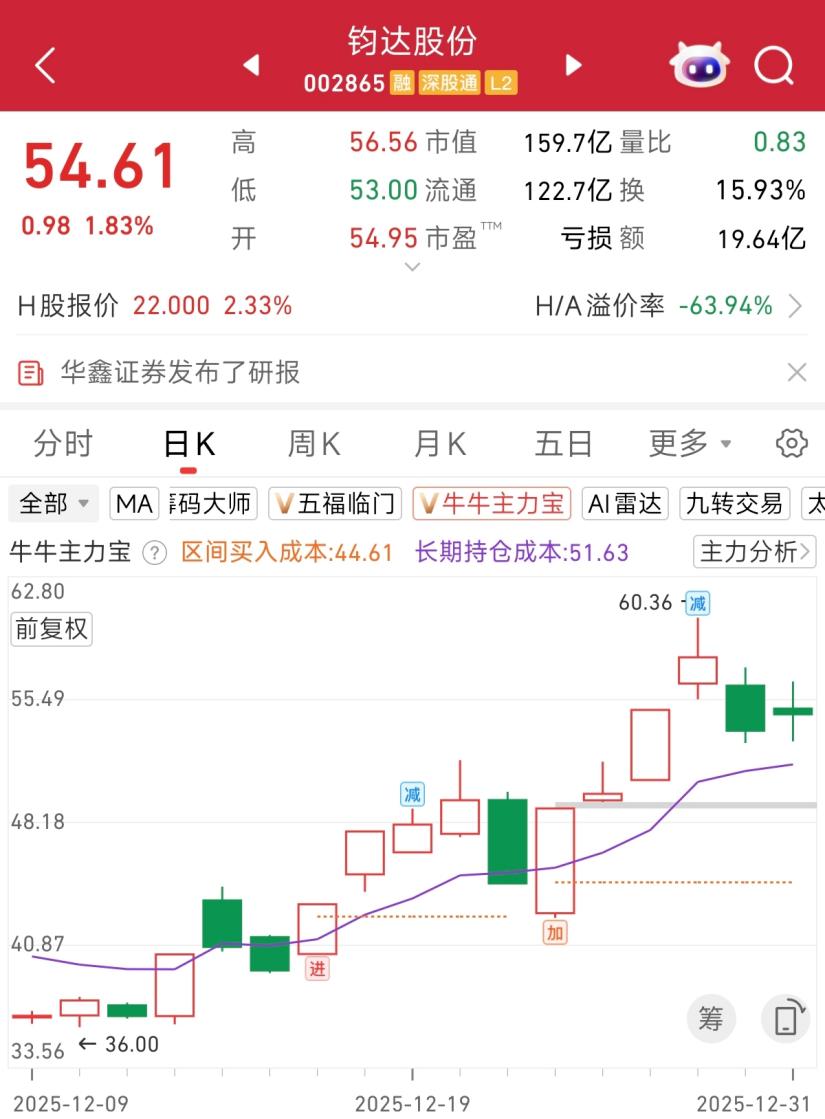Expand more quote details chevron

[412, 267]
